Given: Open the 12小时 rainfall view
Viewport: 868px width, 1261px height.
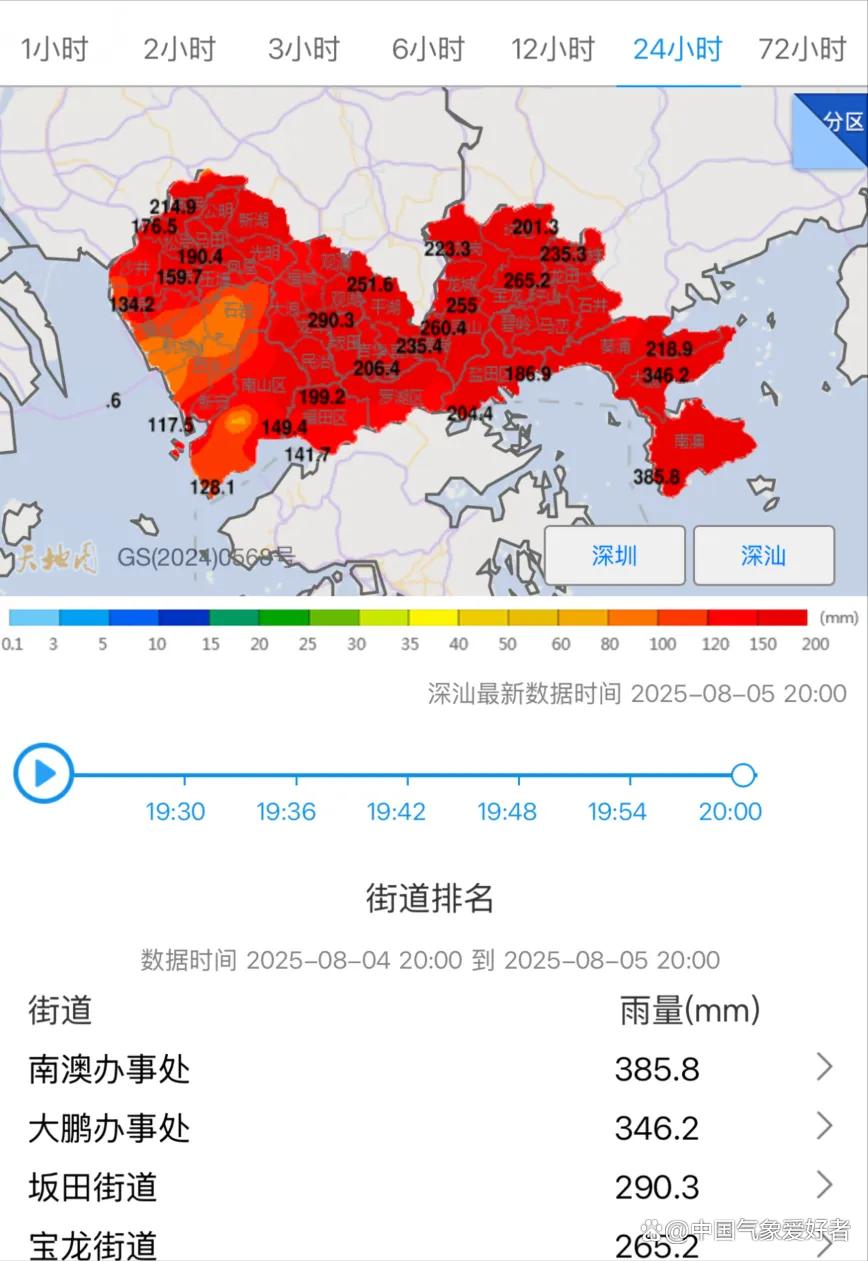Looking at the screenshot, I should (x=553, y=49).
